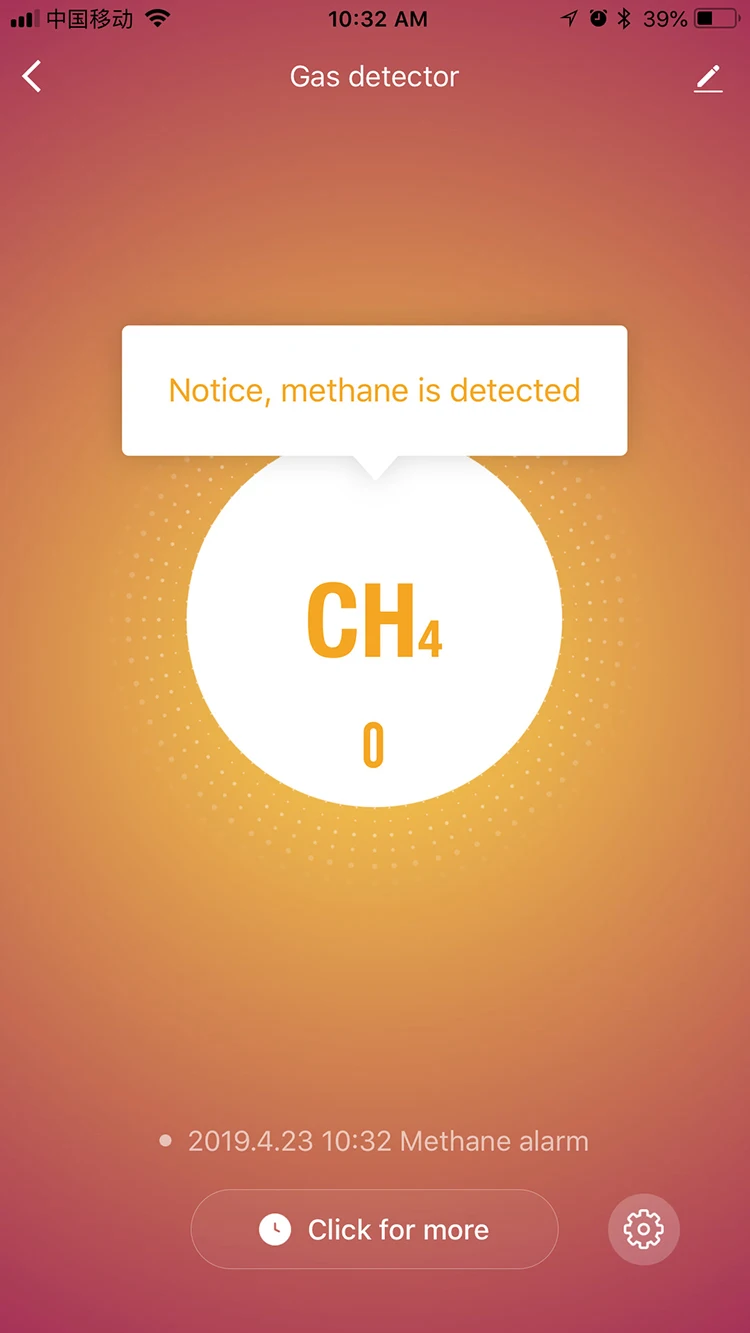The image size is (750, 1333).
Task: Go back from Gas detector screen
Action: (x=33, y=77)
